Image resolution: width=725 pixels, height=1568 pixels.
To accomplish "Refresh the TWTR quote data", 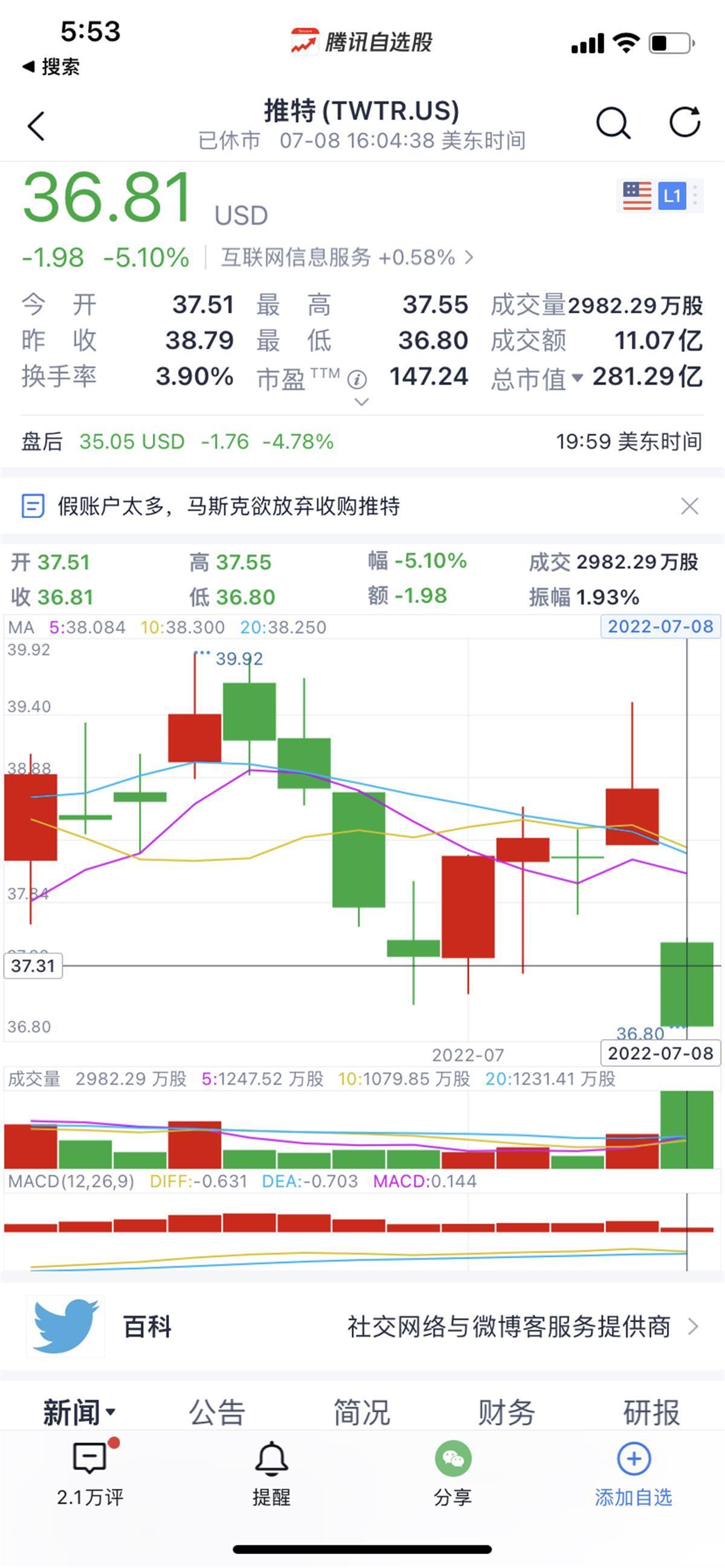I will [685, 123].
